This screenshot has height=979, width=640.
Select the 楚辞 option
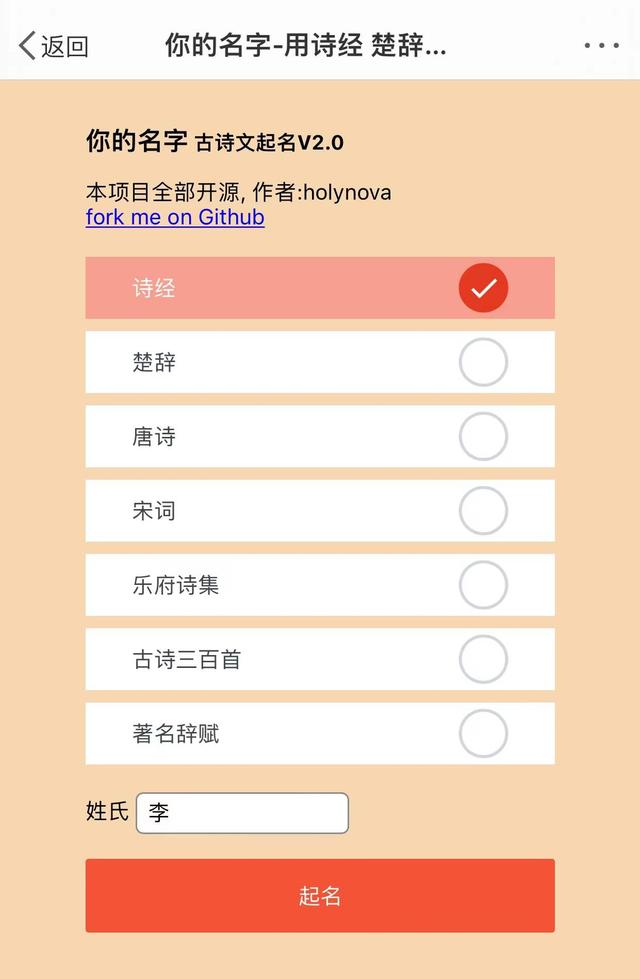click(x=483, y=362)
